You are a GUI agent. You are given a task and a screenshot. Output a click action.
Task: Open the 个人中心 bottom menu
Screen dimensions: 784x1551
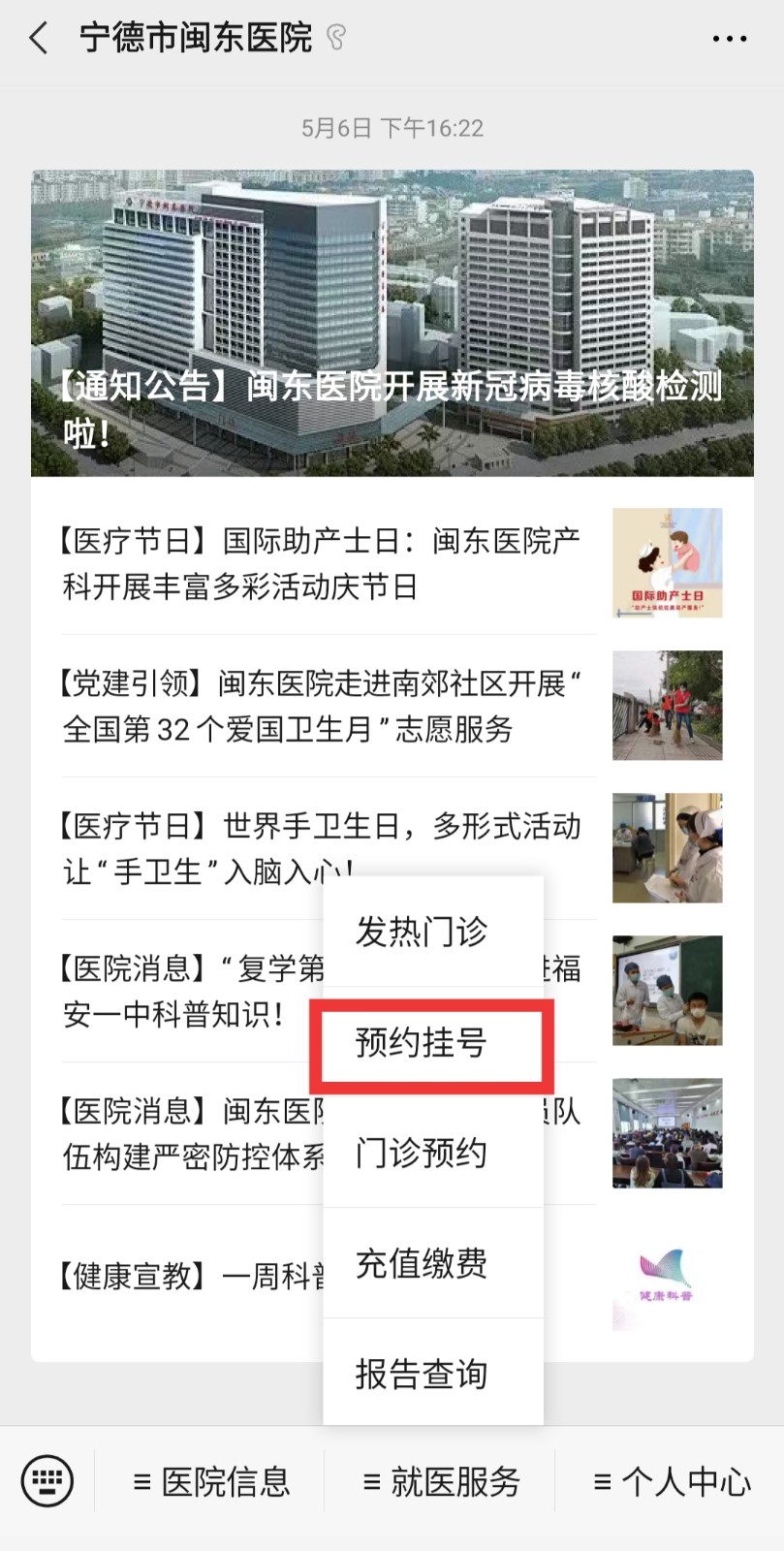(671, 1481)
